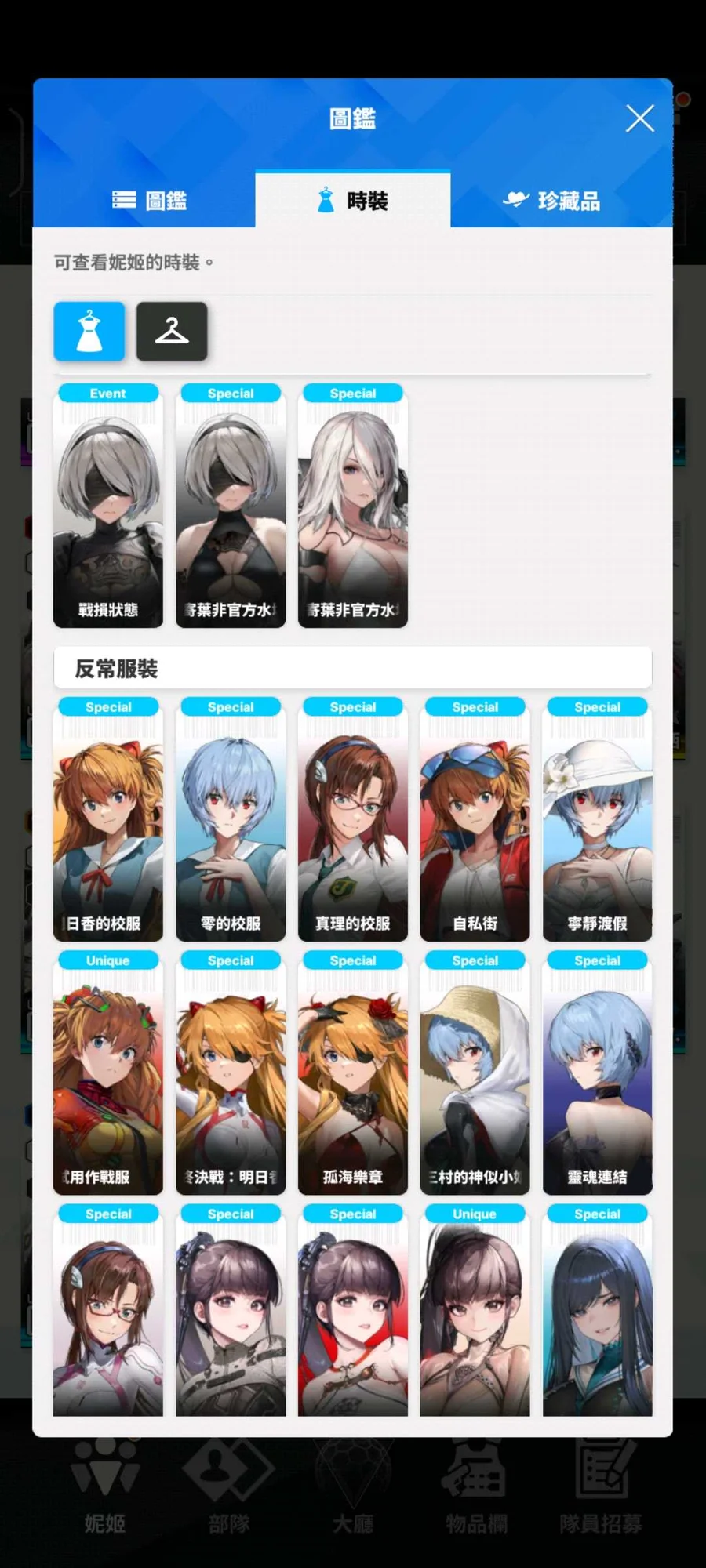Tap the blue dress filter button
706x1568 pixels.
pos(89,331)
